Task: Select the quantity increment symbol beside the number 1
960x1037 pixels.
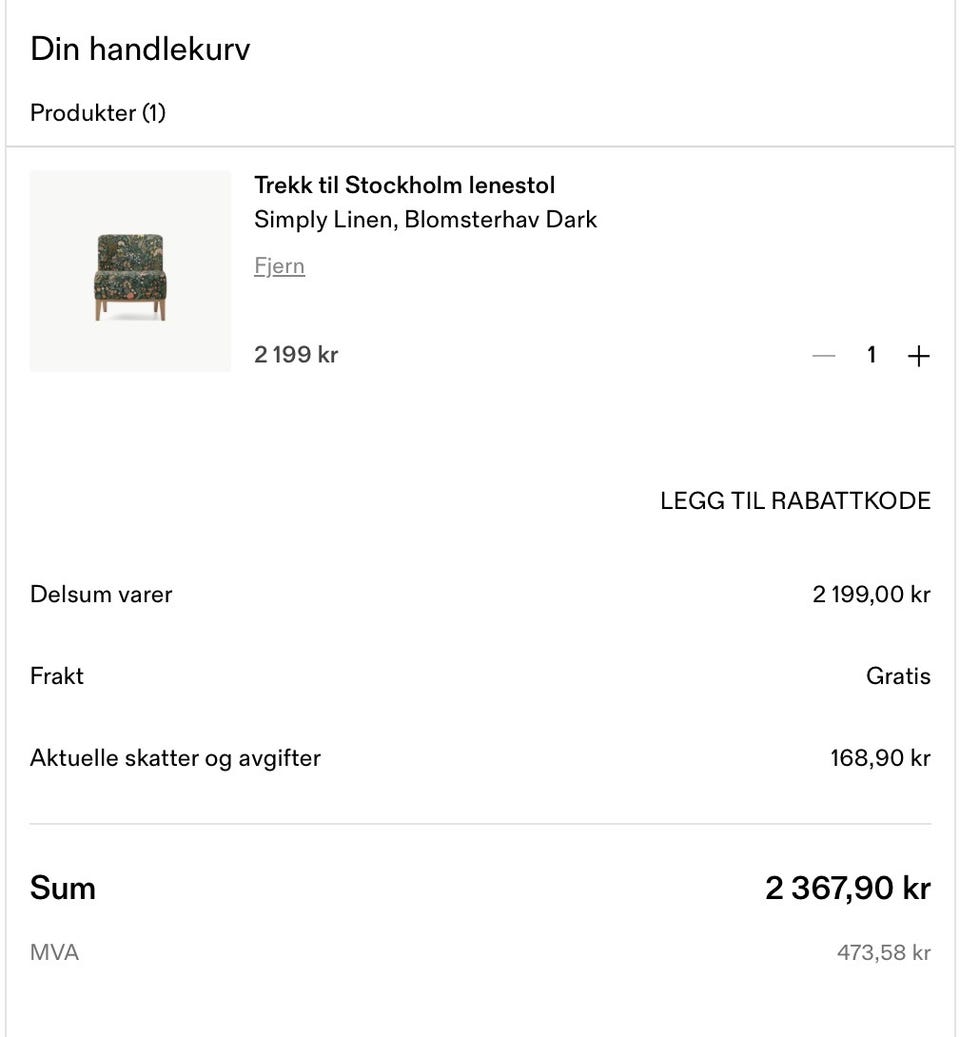Action: coord(917,354)
